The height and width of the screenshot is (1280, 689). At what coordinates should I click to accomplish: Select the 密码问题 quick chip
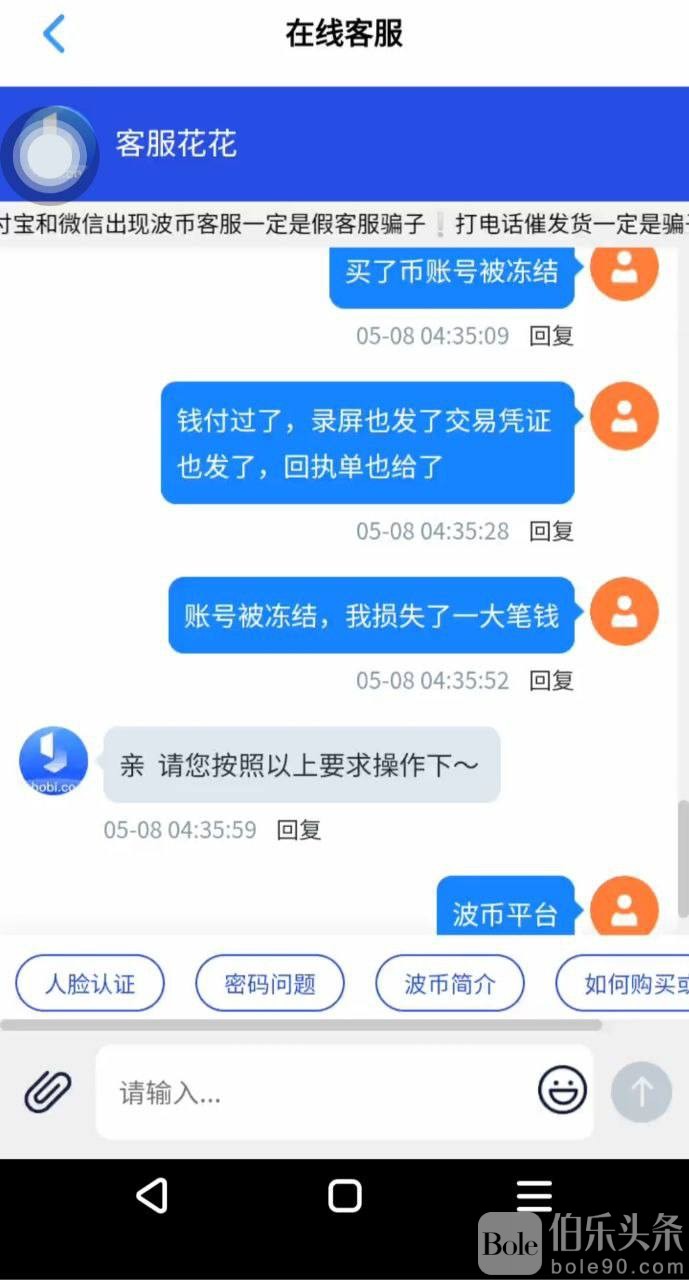(x=270, y=984)
